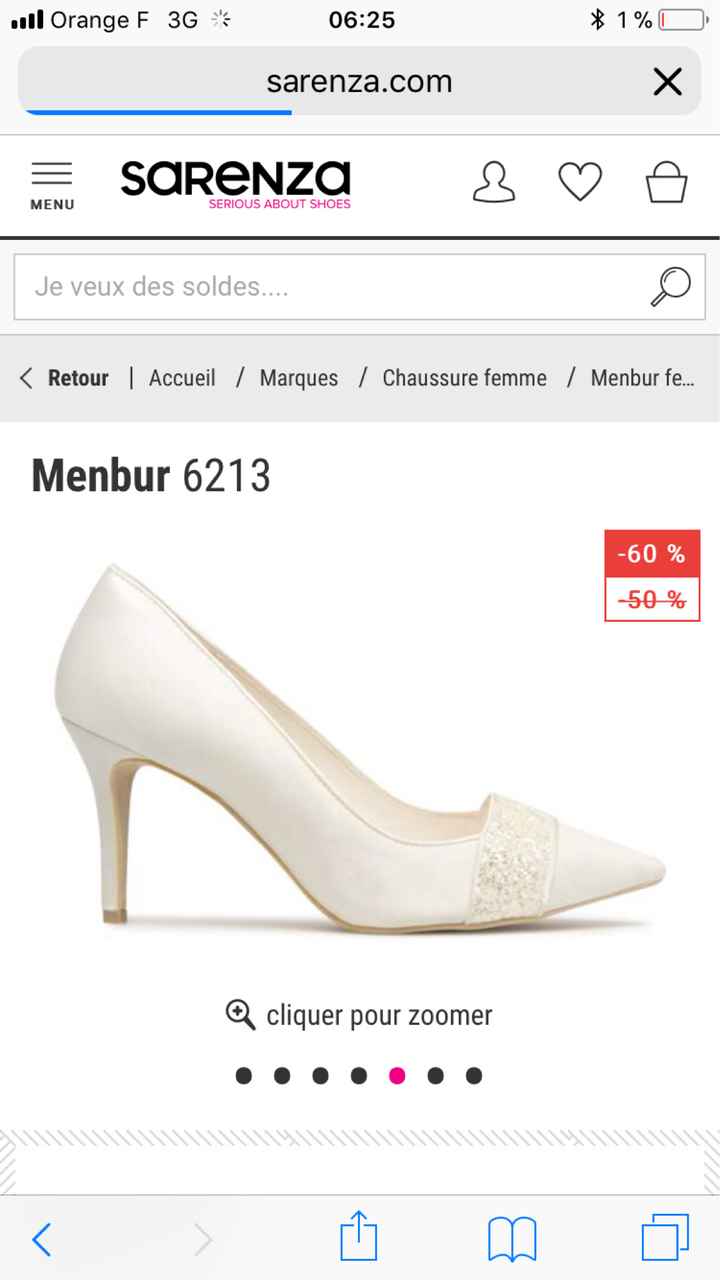
Task: Click the Sarenza logo
Action: [x=234, y=180]
